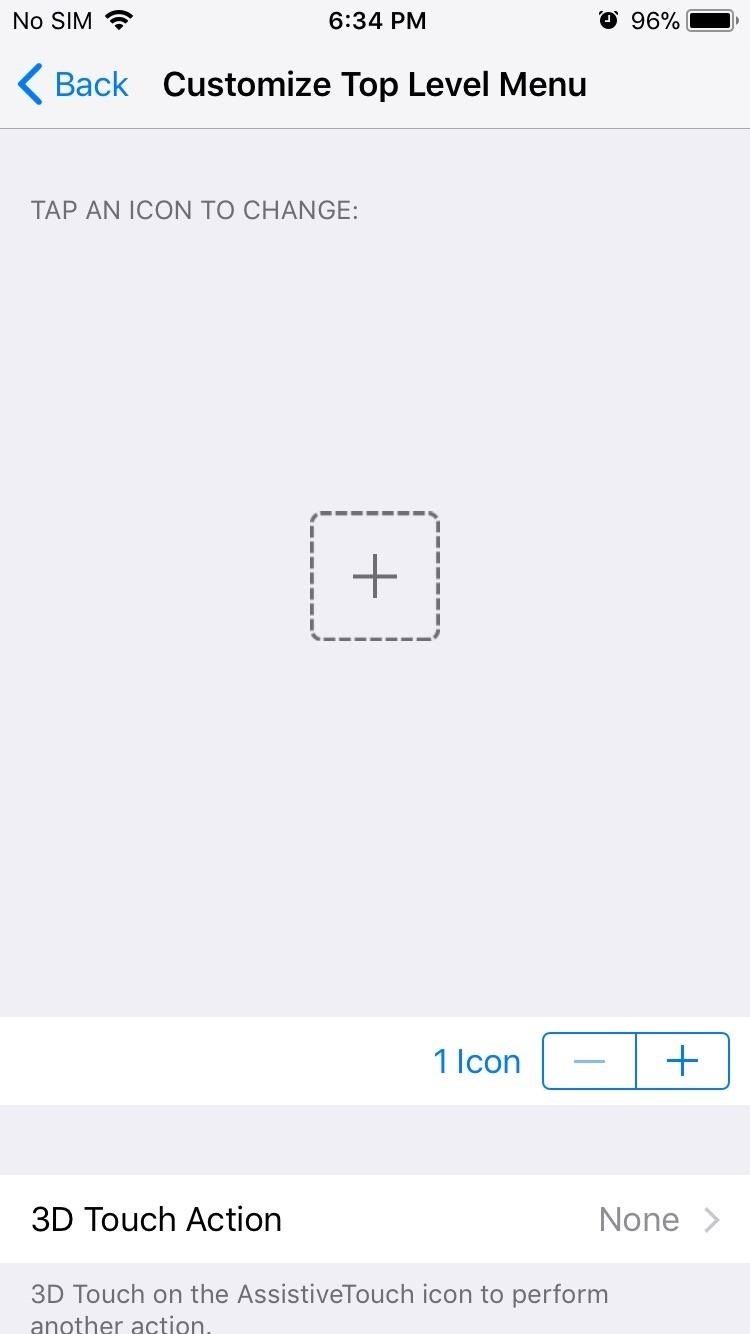Tap the alarm clock icon near battery indicator
The height and width of the screenshot is (1334, 750).
click(609, 19)
